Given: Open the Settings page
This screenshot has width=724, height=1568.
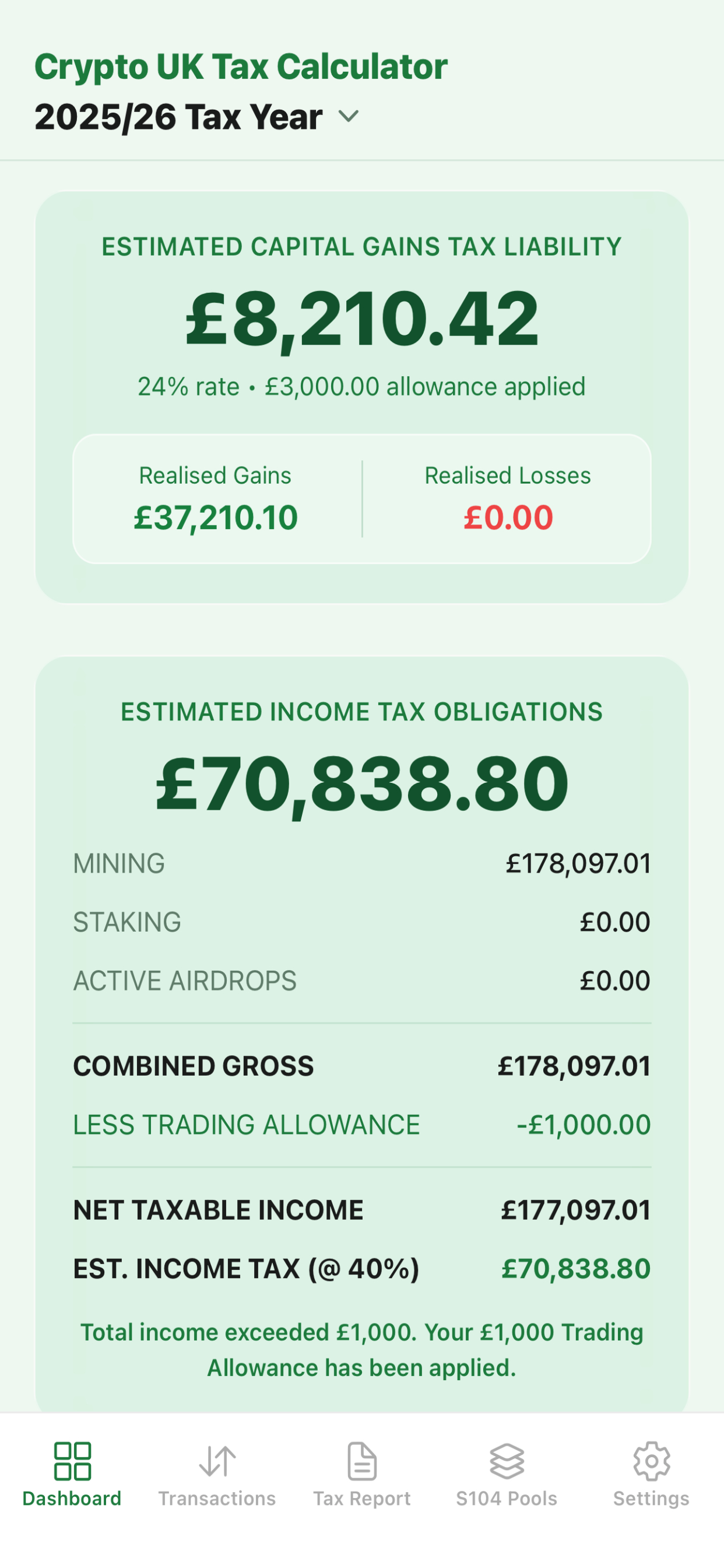Looking at the screenshot, I should (x=652, y=1479).
